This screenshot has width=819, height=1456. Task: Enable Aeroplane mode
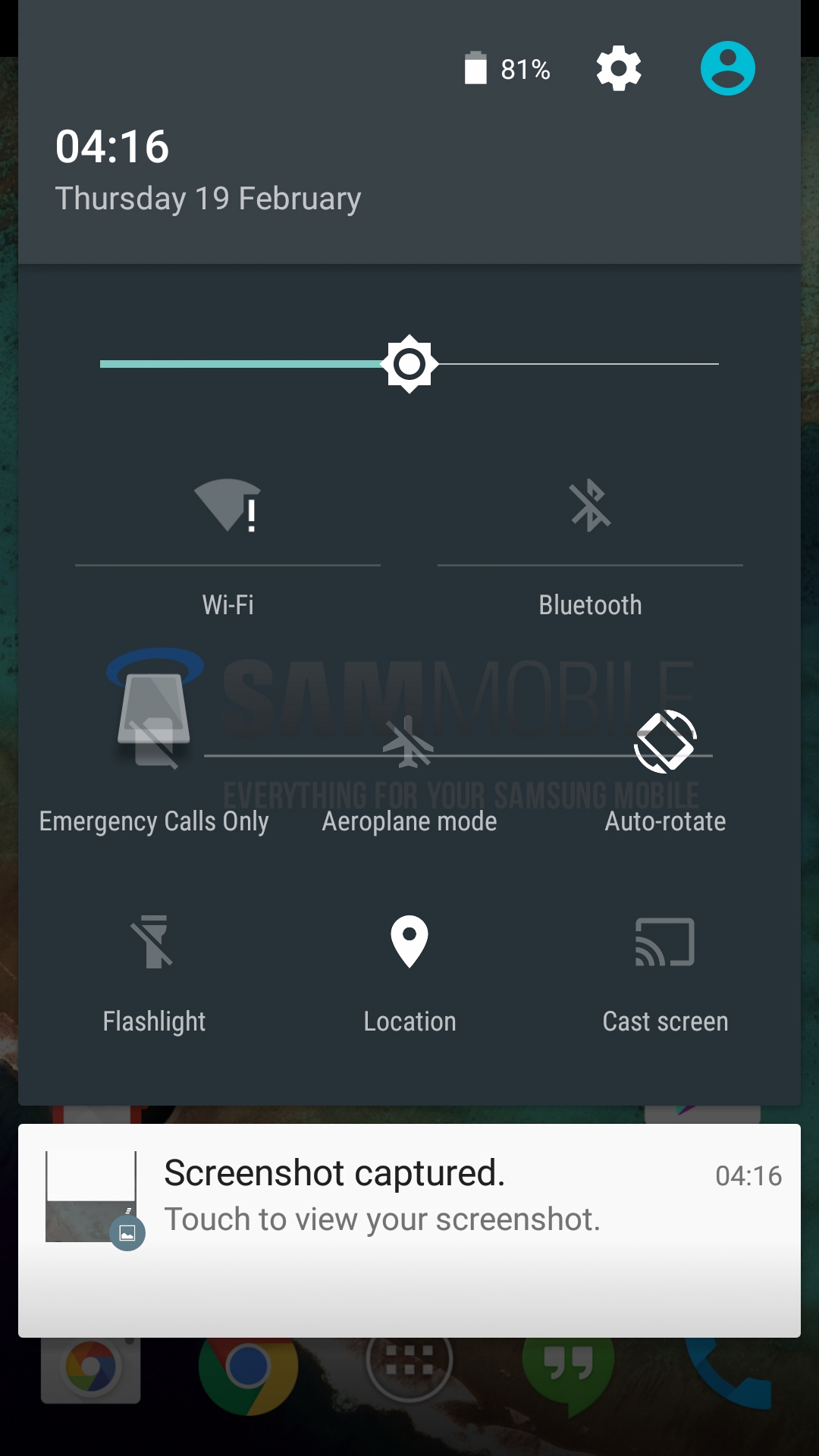[x=409, y=743]
